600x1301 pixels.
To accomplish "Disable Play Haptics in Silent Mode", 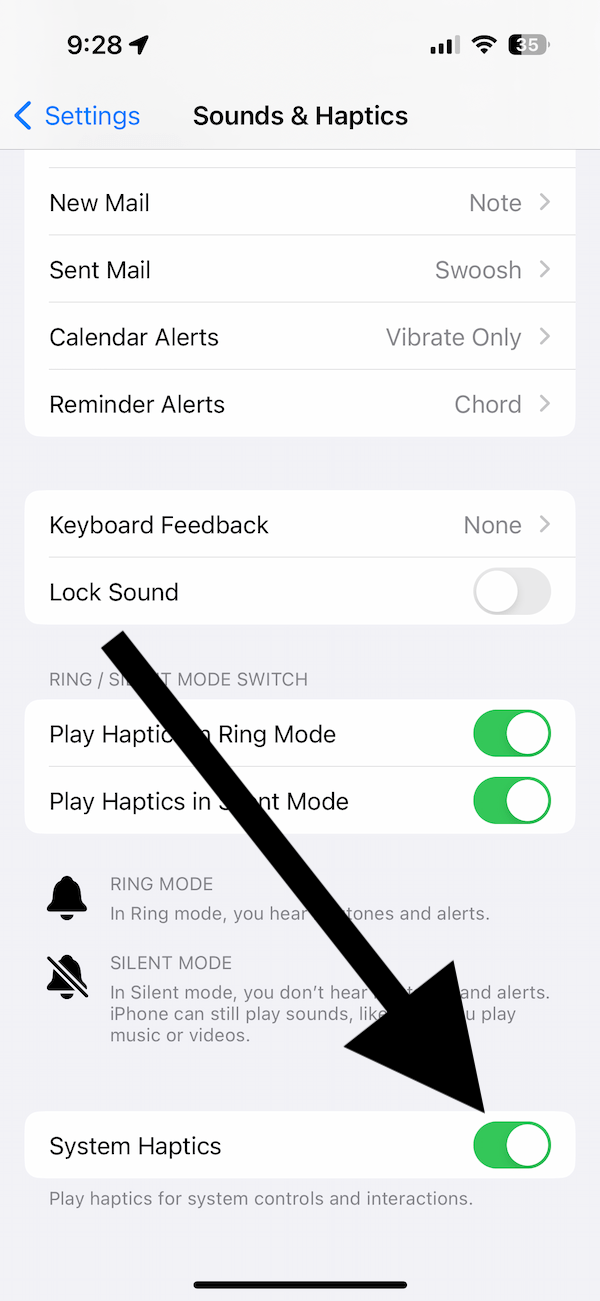I will coord(512,801).
